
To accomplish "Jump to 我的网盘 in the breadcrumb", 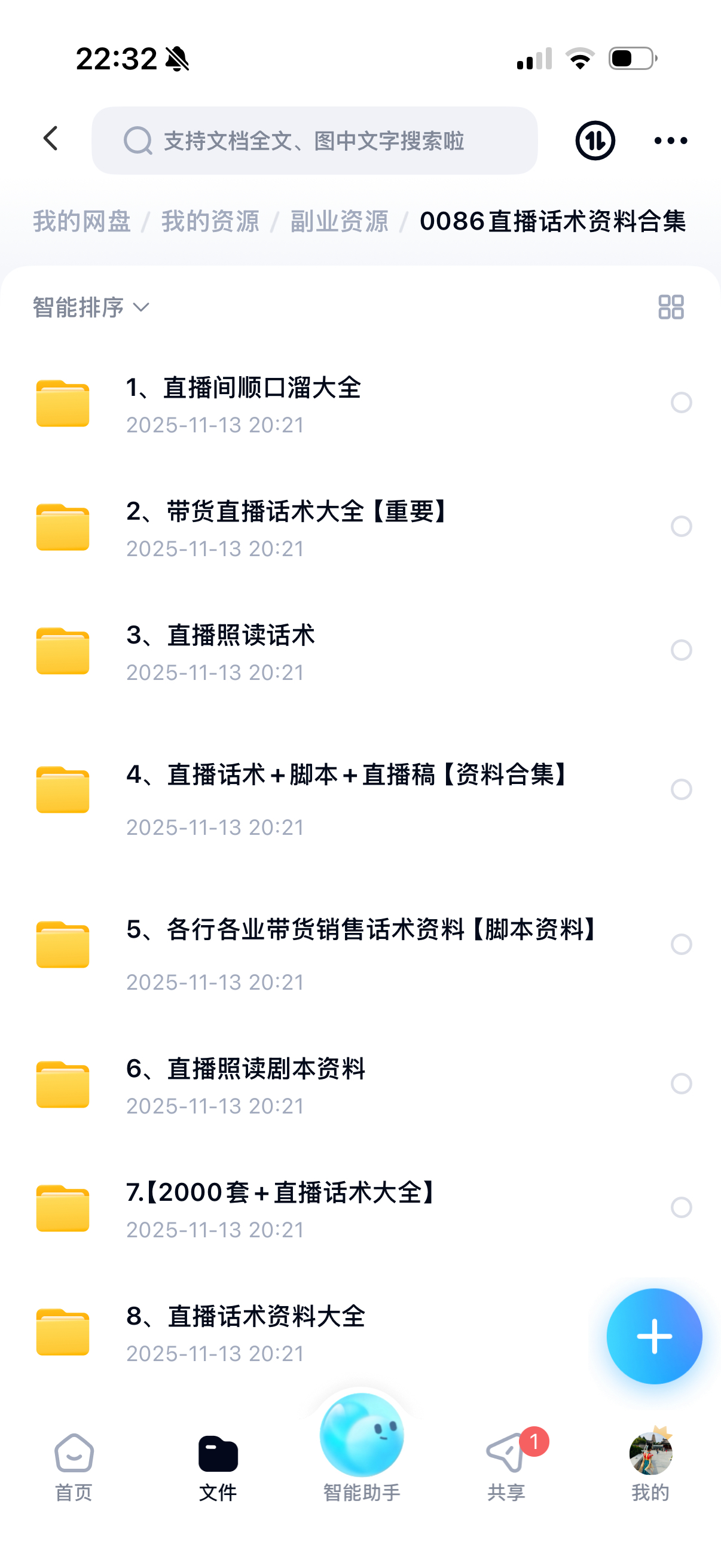I will (x=81, y=221).
